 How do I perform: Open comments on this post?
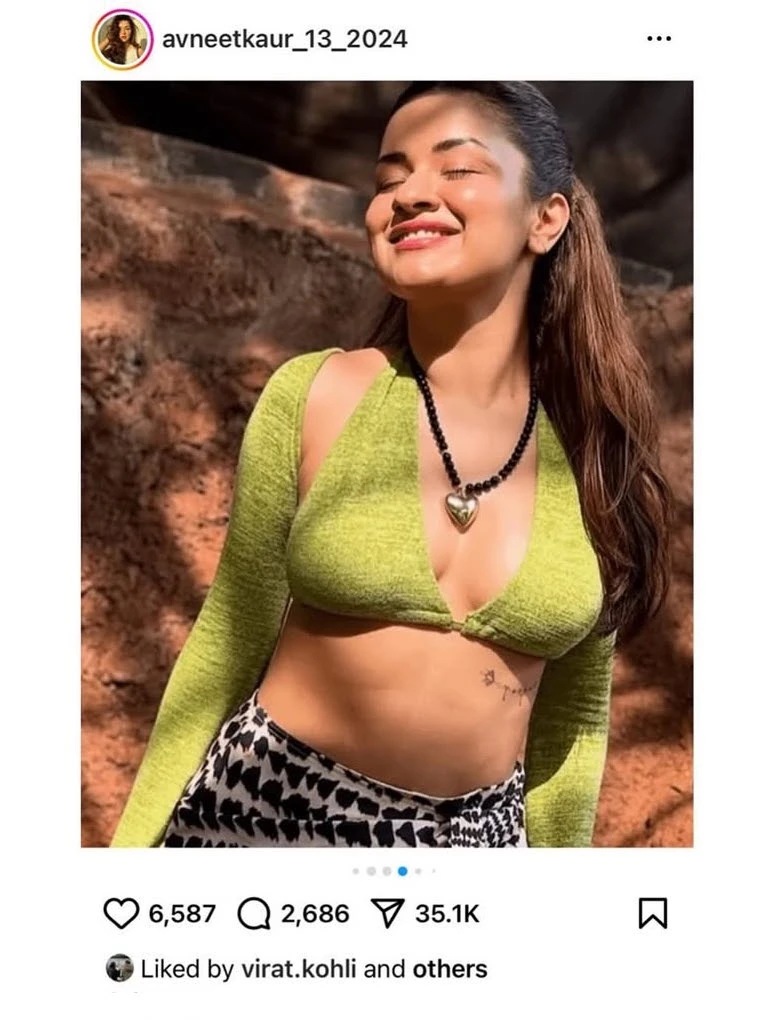tap(254, 913)
